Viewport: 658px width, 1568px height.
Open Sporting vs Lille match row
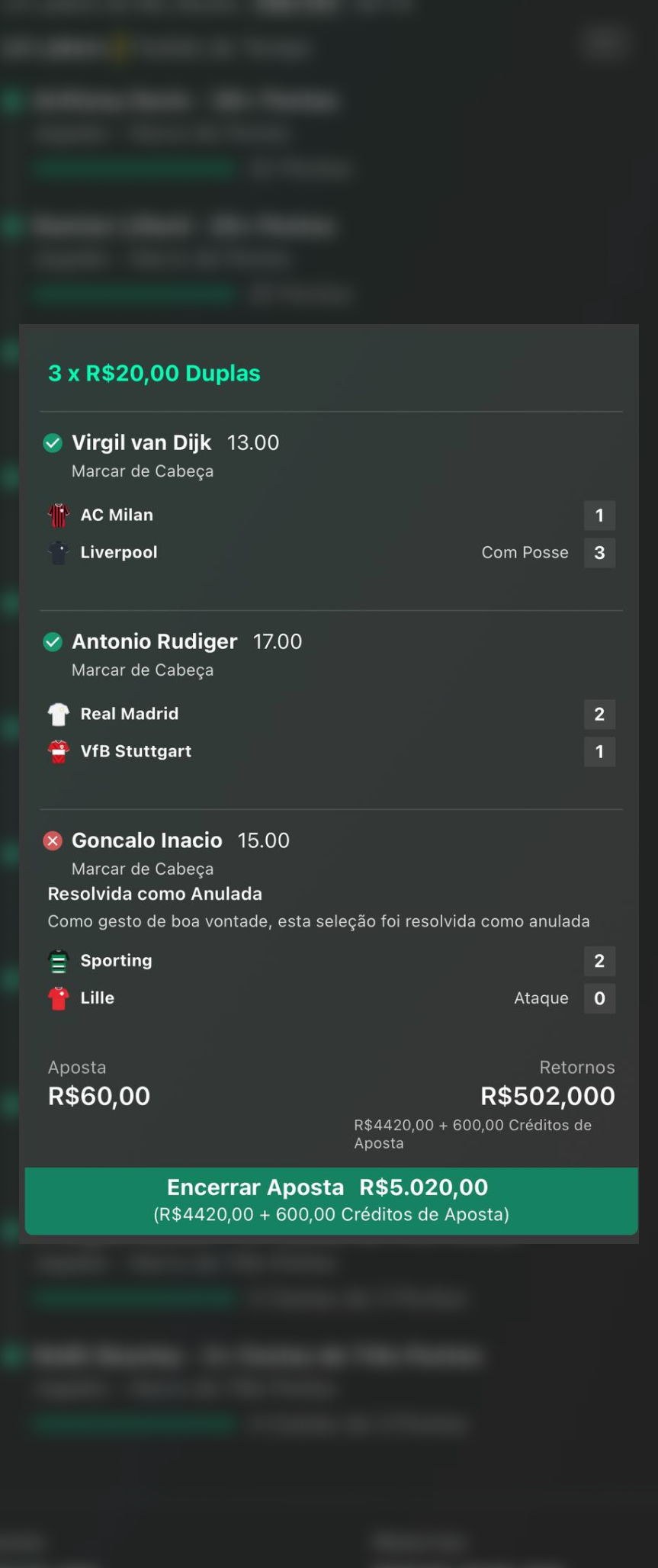coord(331,979)
